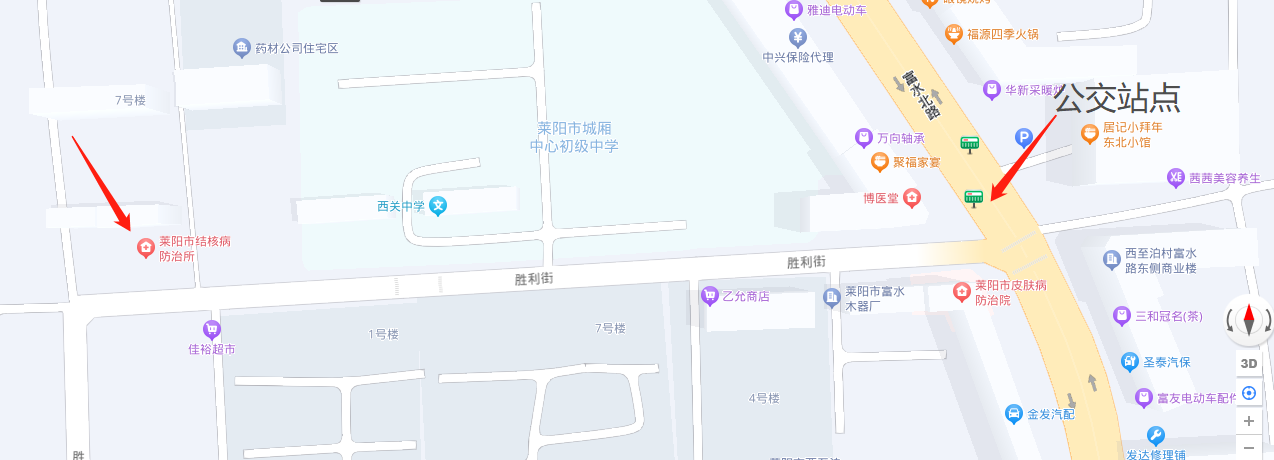
Task: Select the 博医堂 place marker
Action: point(912,198)
